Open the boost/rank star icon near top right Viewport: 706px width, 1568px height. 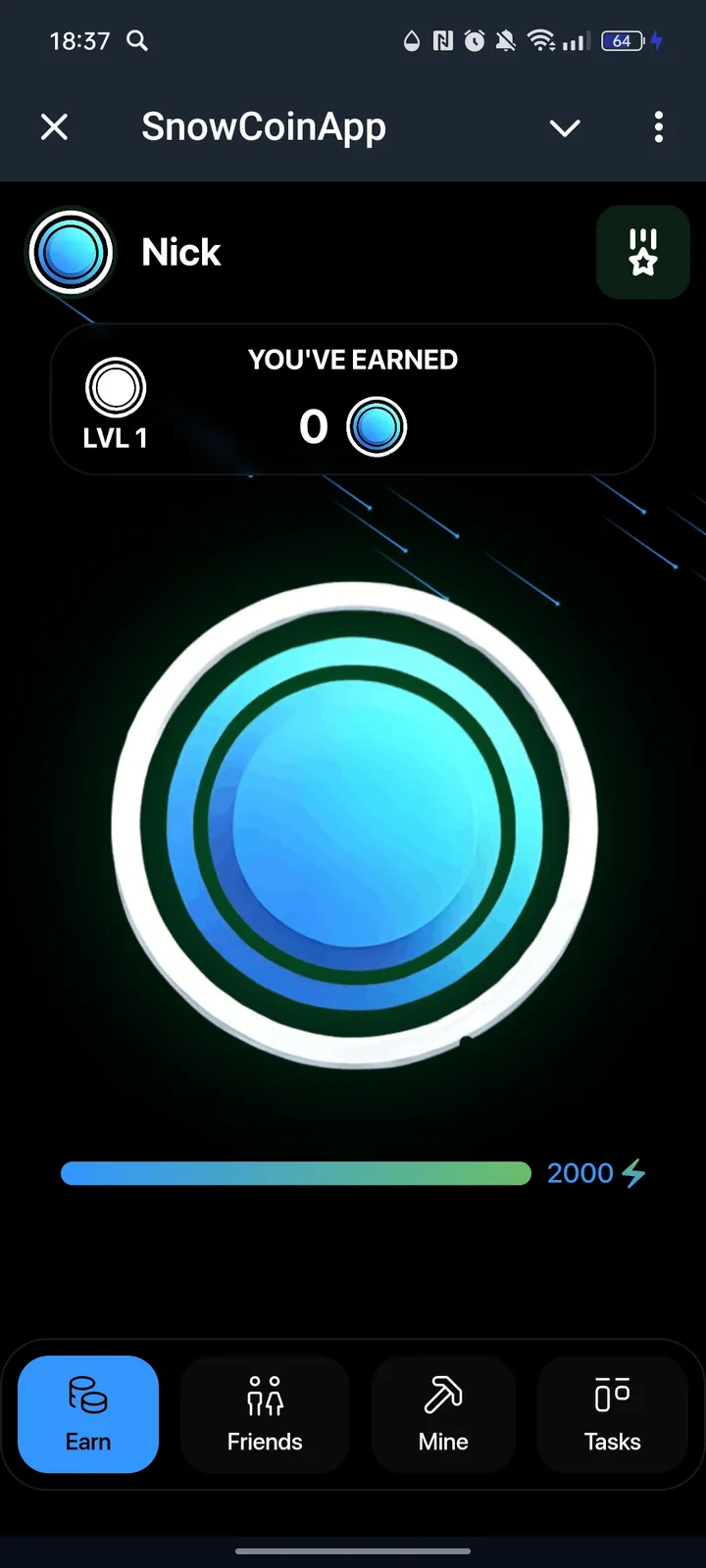pos(642,252)
